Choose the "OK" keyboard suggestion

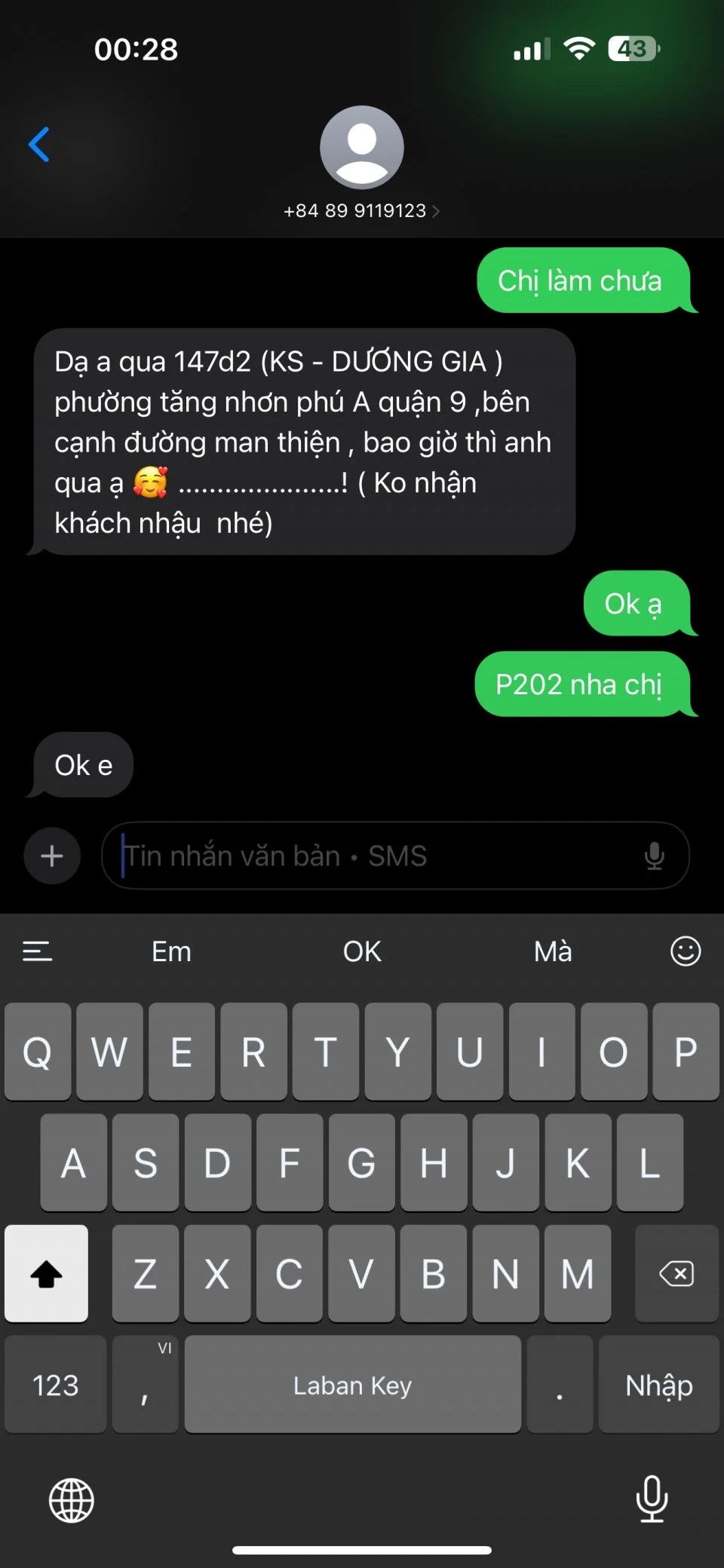click(362, 951)
